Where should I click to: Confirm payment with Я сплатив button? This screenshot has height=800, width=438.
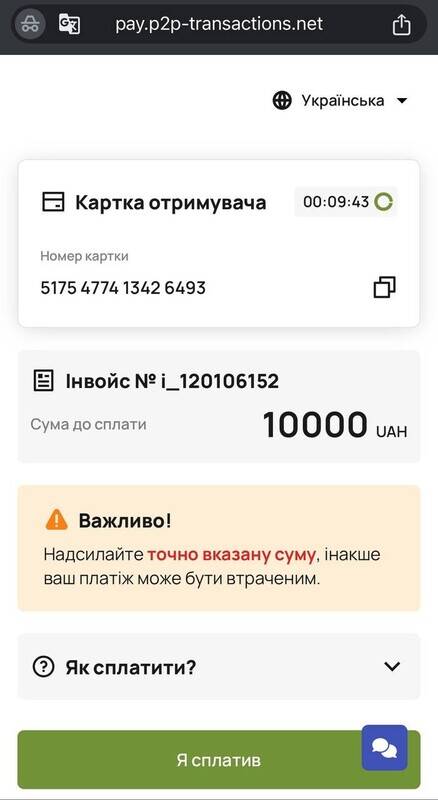tap(219, 760)
